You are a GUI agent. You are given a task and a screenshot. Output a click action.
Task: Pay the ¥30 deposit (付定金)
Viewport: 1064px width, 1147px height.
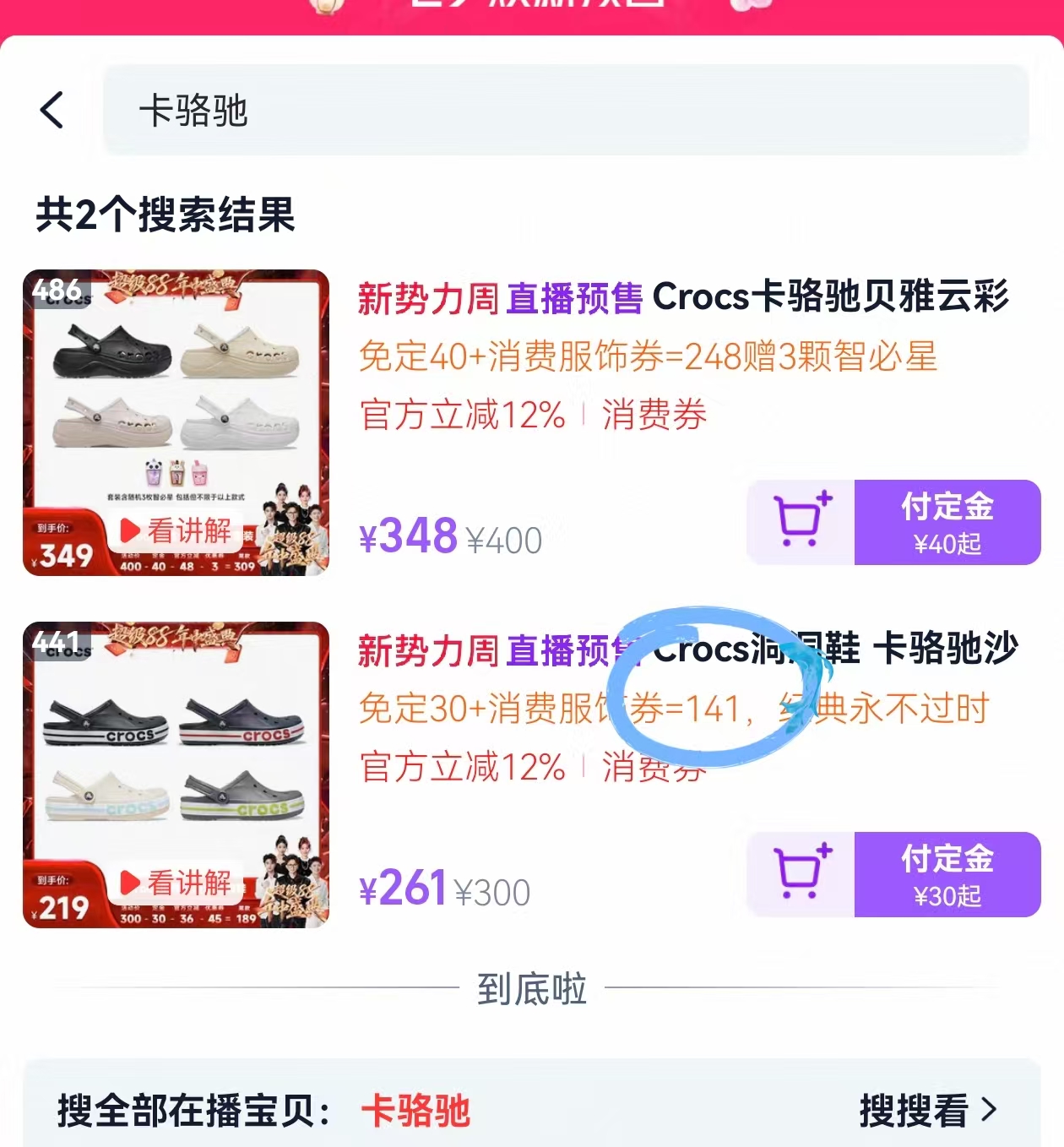(947, 874)
